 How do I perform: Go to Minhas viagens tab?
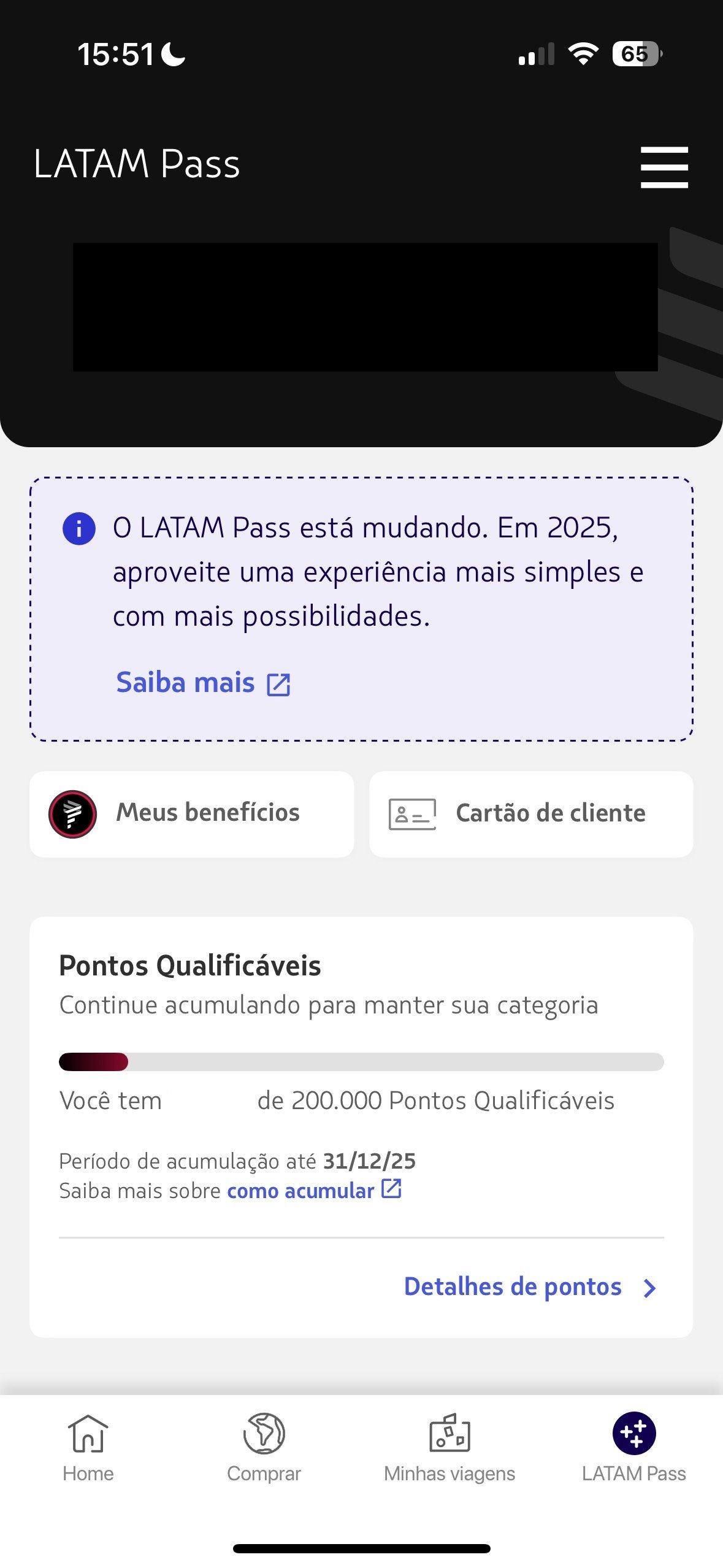[x=449, y=1448]
